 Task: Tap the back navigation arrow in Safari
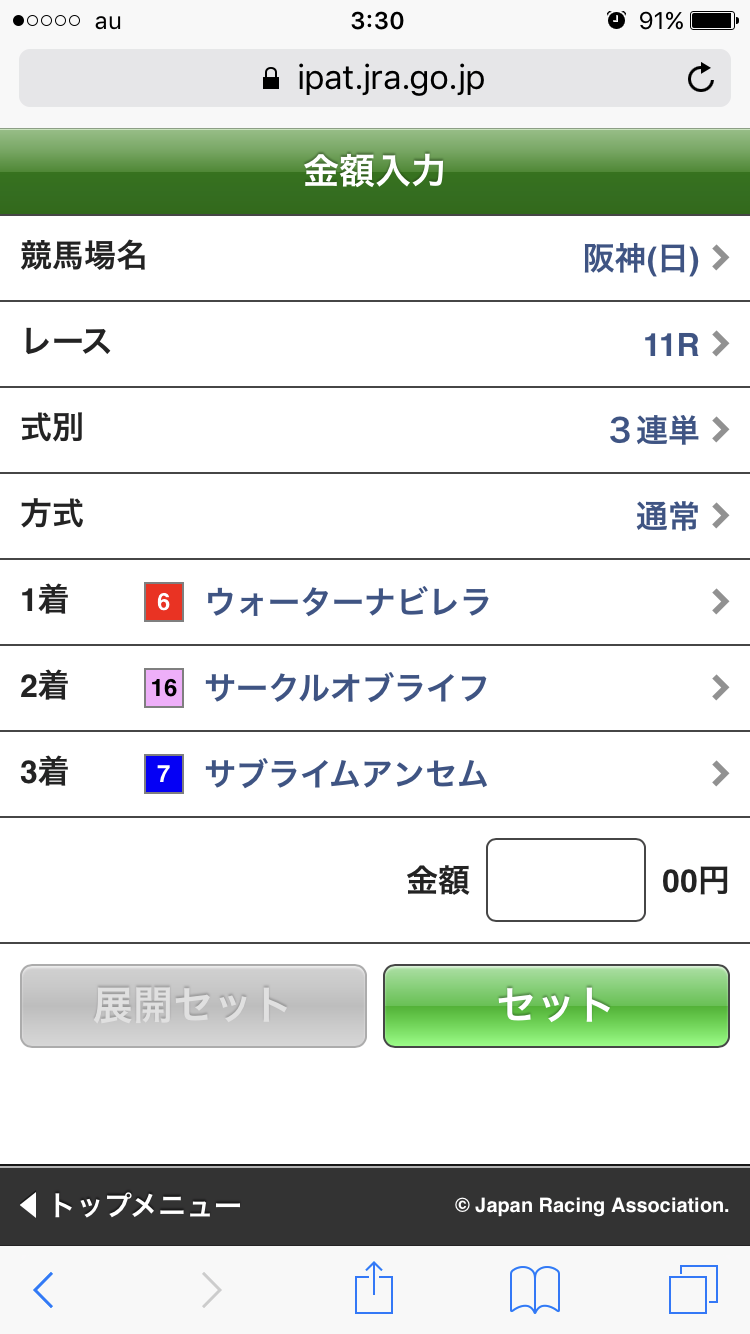(42, 1289)
